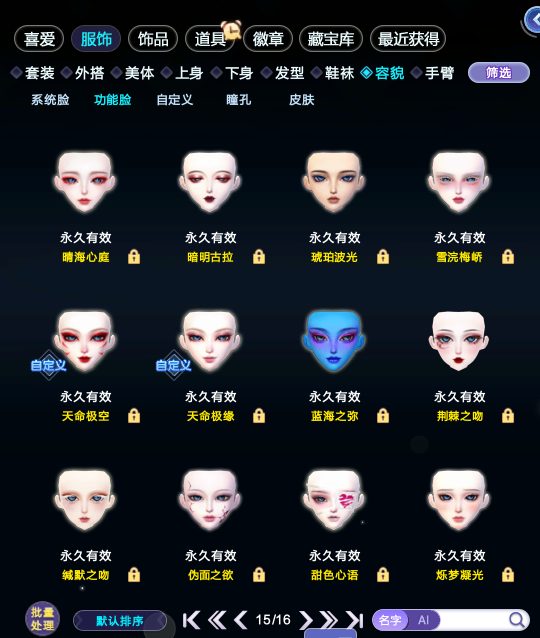Open the 饰品 tab
The image size is (540, 638).
click(x=153, y=39)
